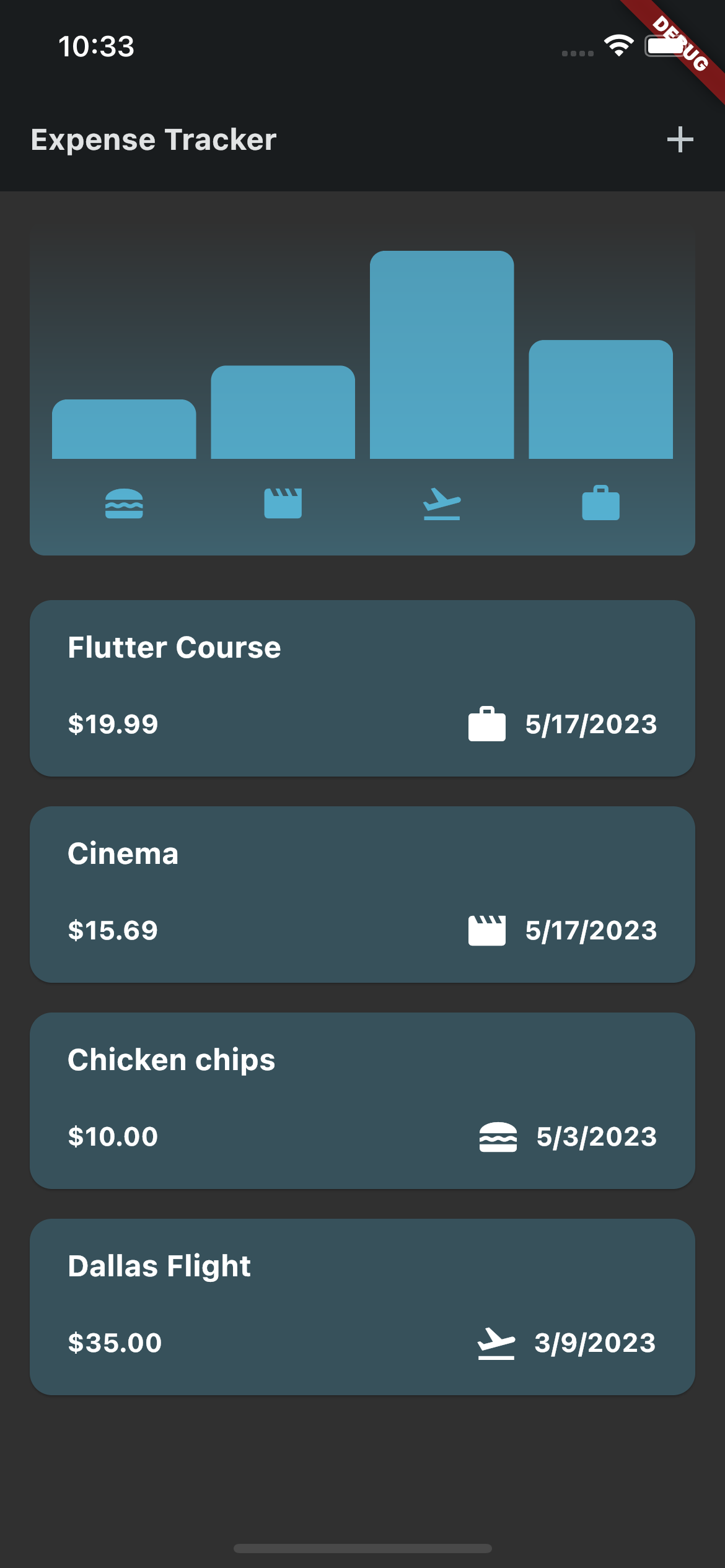725x1568 pixels.
Task: Select the clapperboard icon on the Cinema card
Action: (488, 930)
